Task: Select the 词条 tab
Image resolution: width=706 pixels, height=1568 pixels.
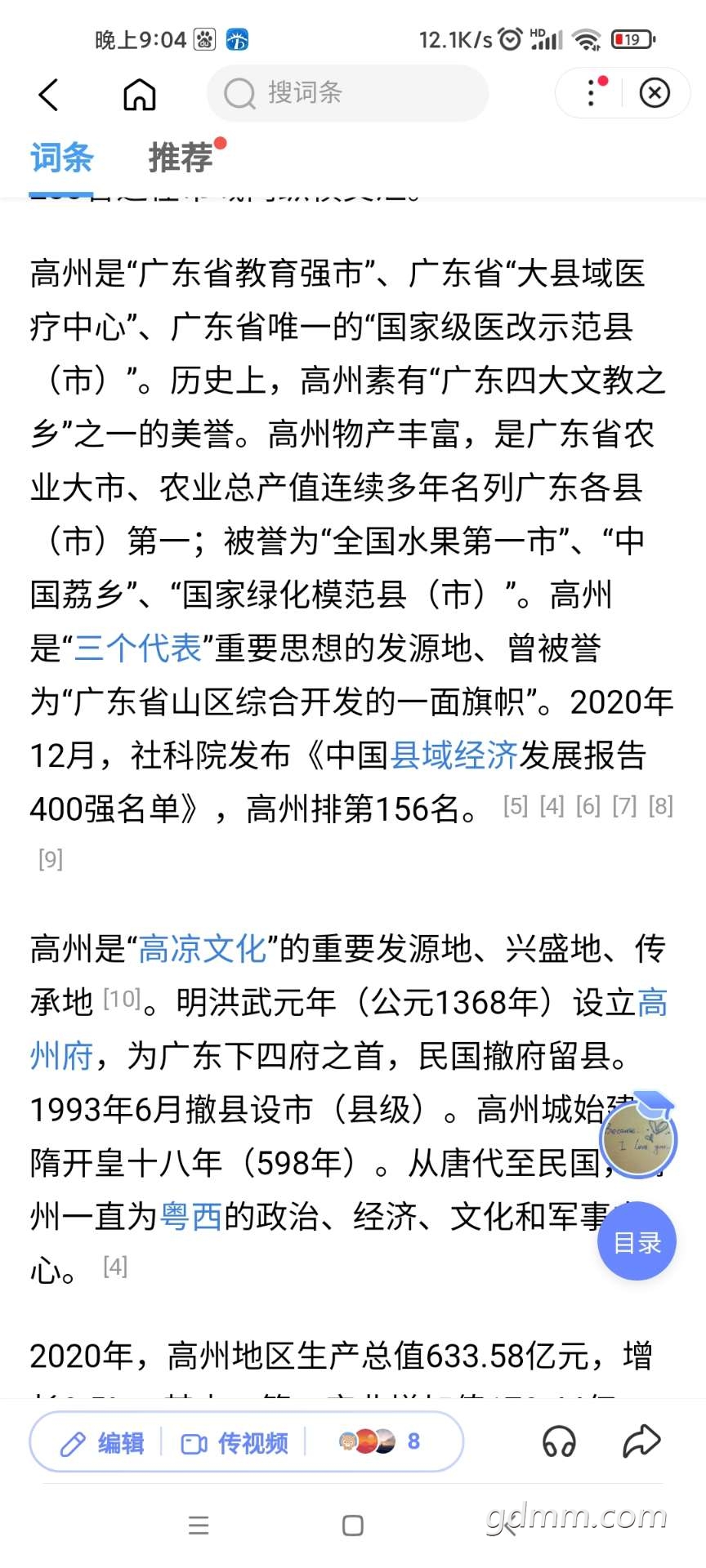Action: click(62, 158)
